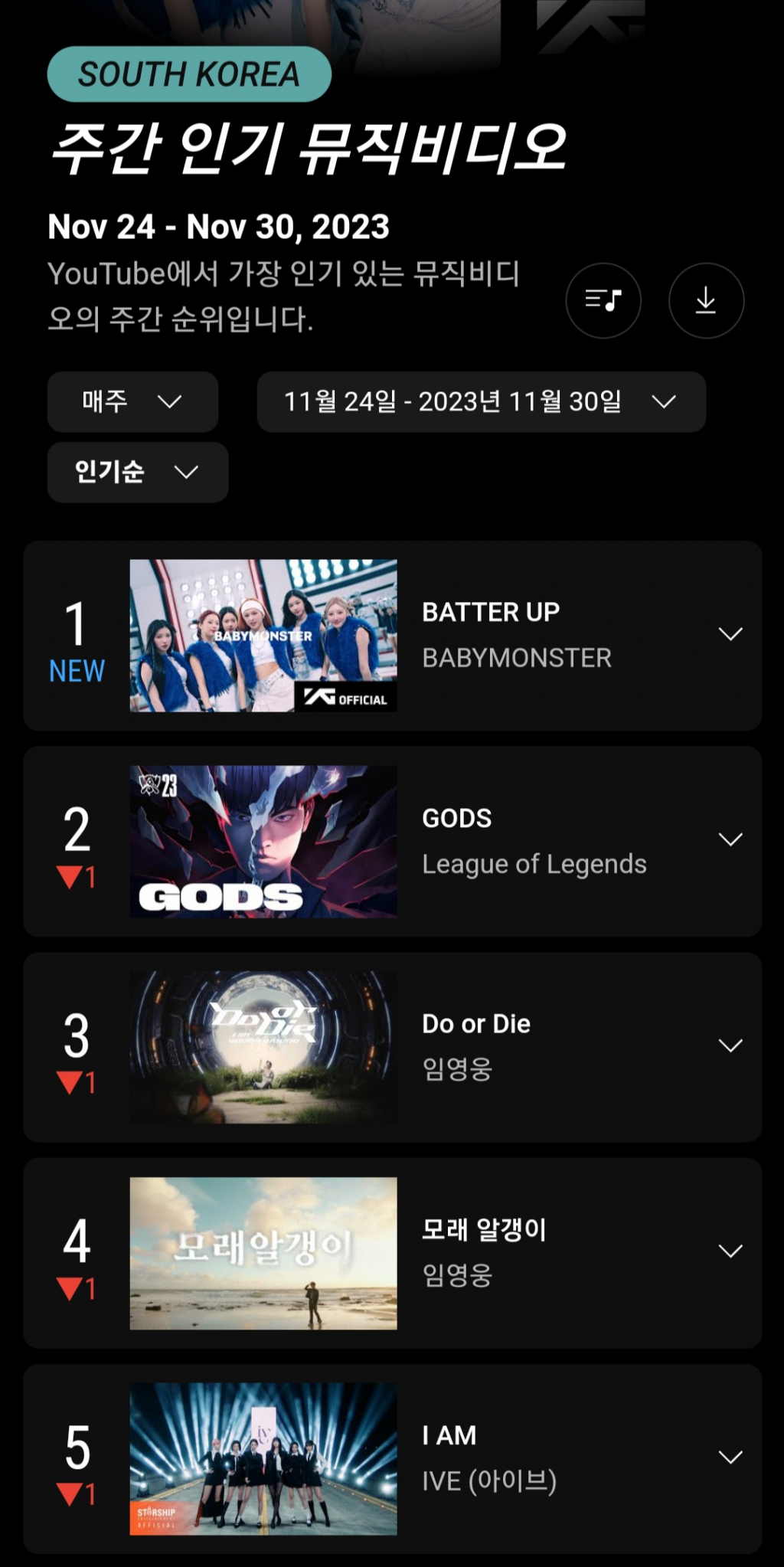Open the playlist icon button
This screenshot has width=784, height=1567.
(x=603, y=300)
